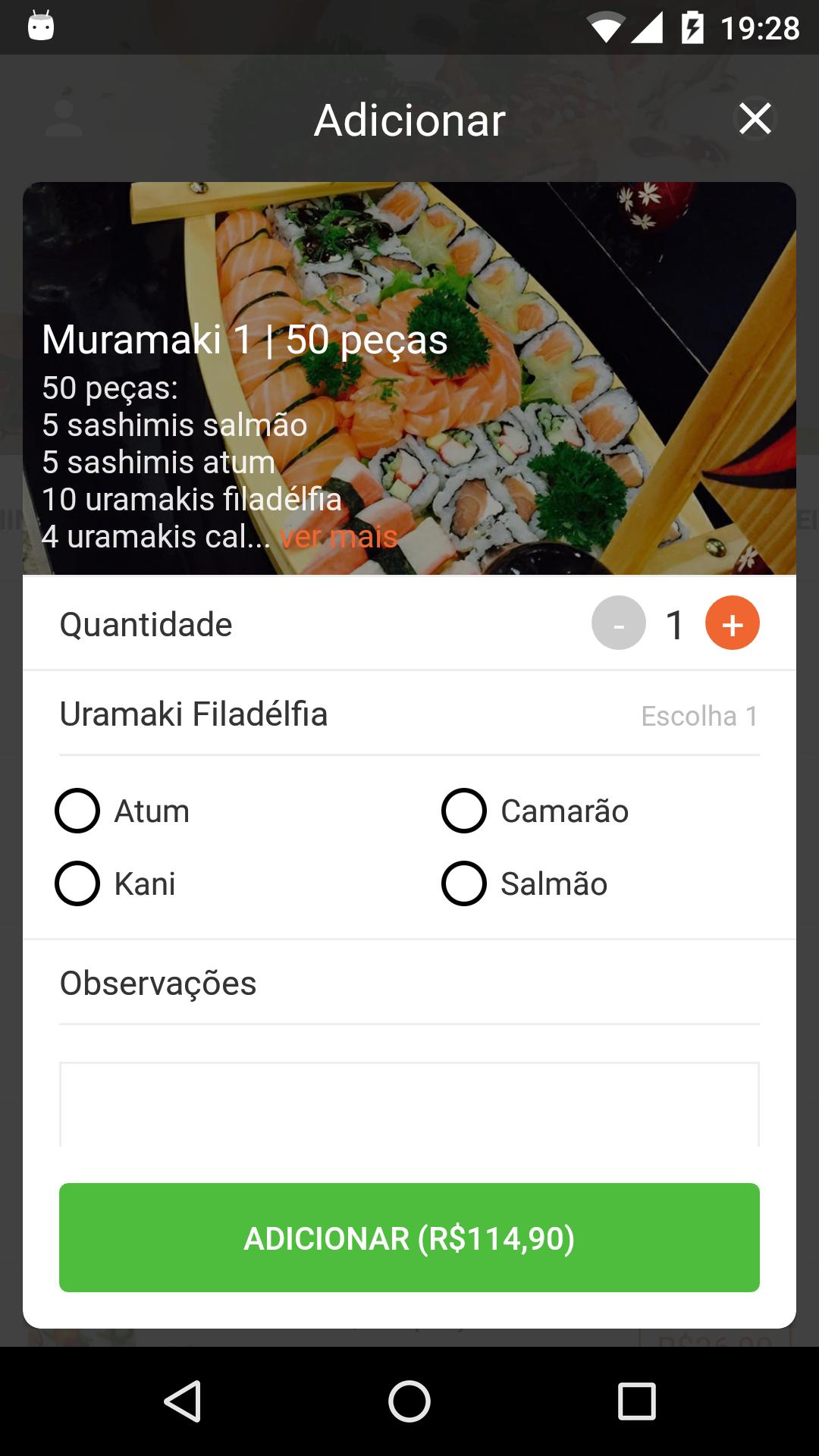The width and height of the screenshot is (819, 1456).
Task: Pick the Kani option
Action: pos(77,883)
